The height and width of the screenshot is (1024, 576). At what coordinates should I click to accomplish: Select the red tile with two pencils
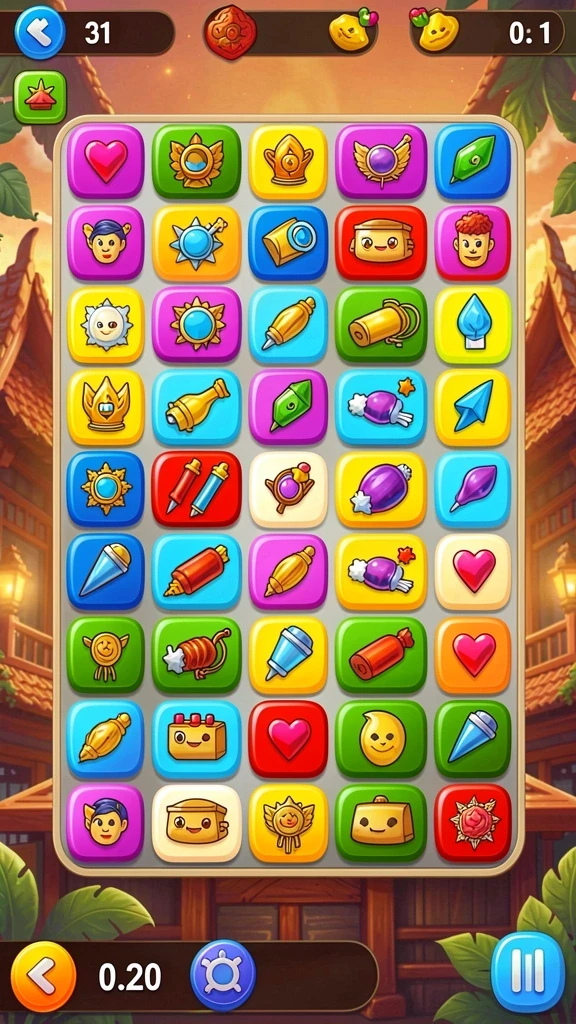coord(197,488)
